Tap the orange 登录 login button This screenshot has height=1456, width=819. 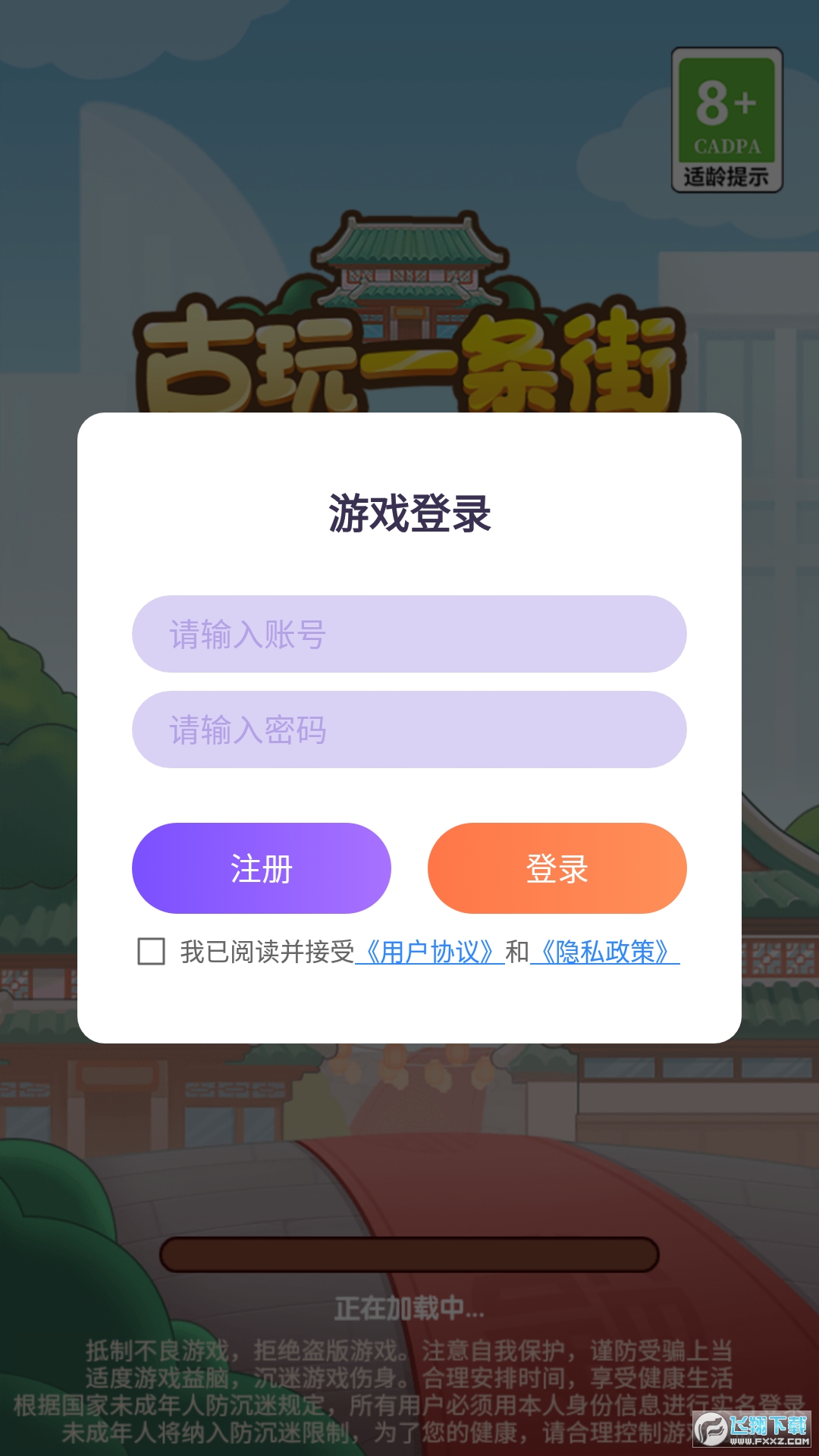557,868
